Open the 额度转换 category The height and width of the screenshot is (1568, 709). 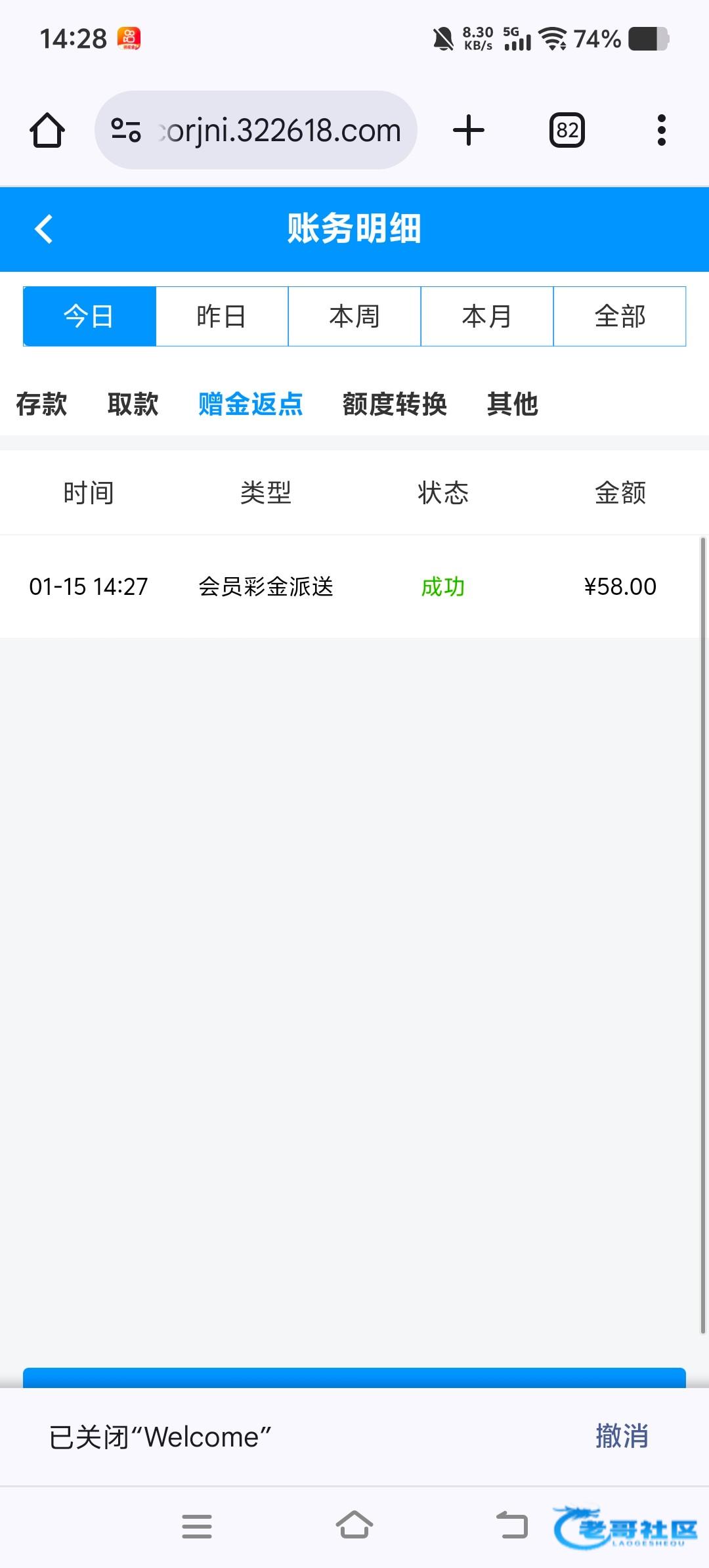click(395, 404)
